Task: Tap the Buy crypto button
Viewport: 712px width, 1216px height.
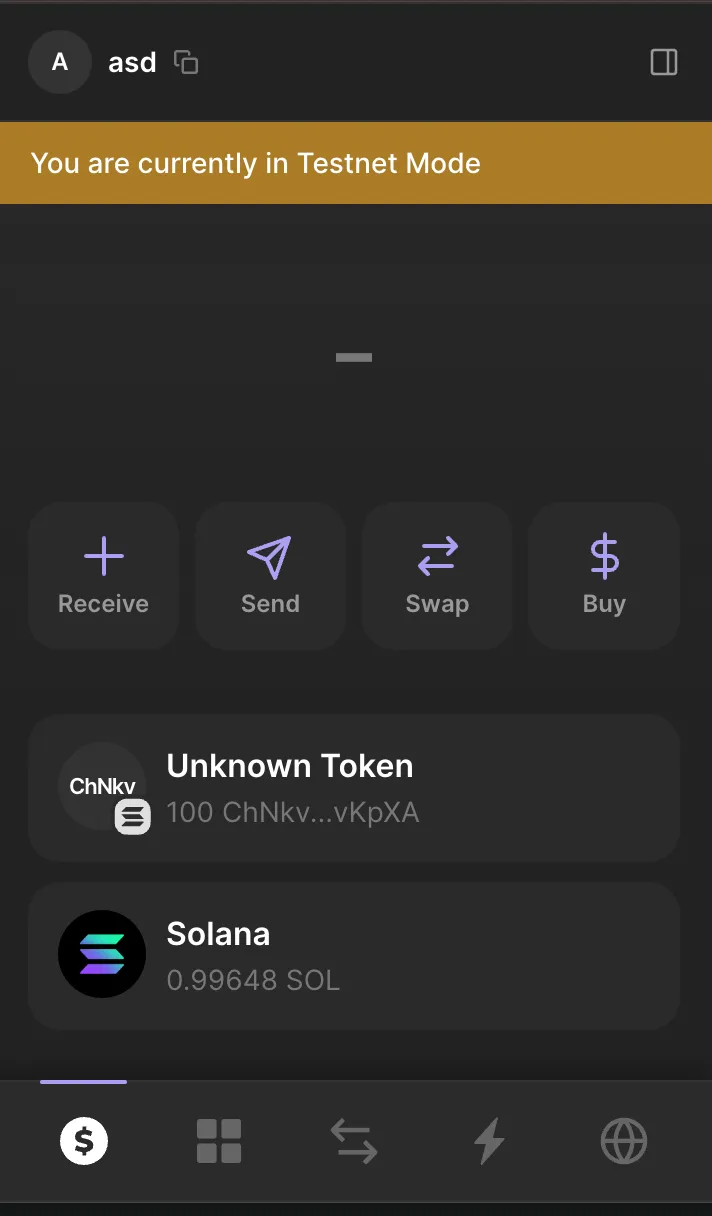Action: (x=604, y=576)
